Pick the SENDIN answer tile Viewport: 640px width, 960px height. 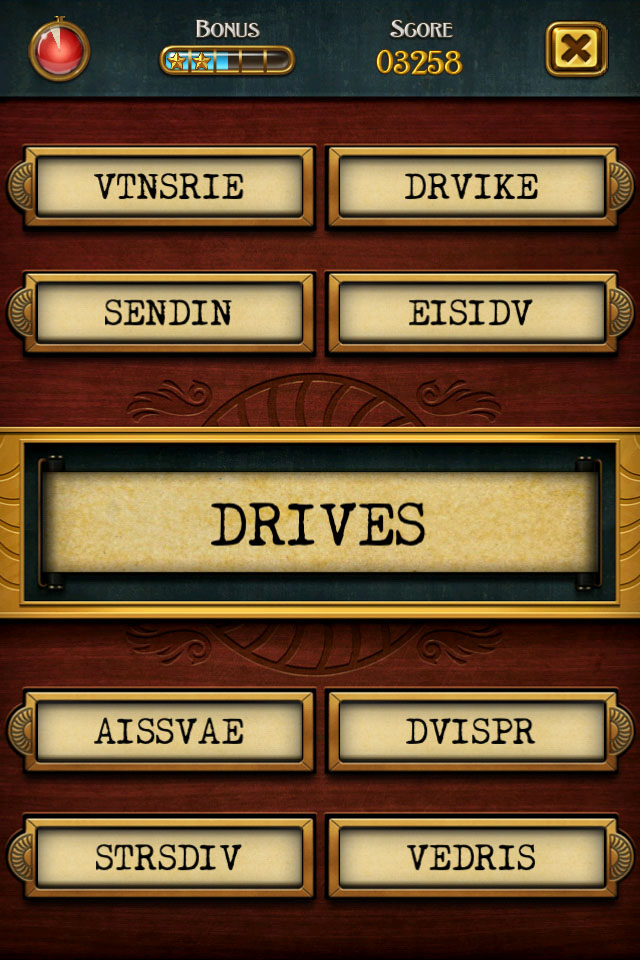169,313
